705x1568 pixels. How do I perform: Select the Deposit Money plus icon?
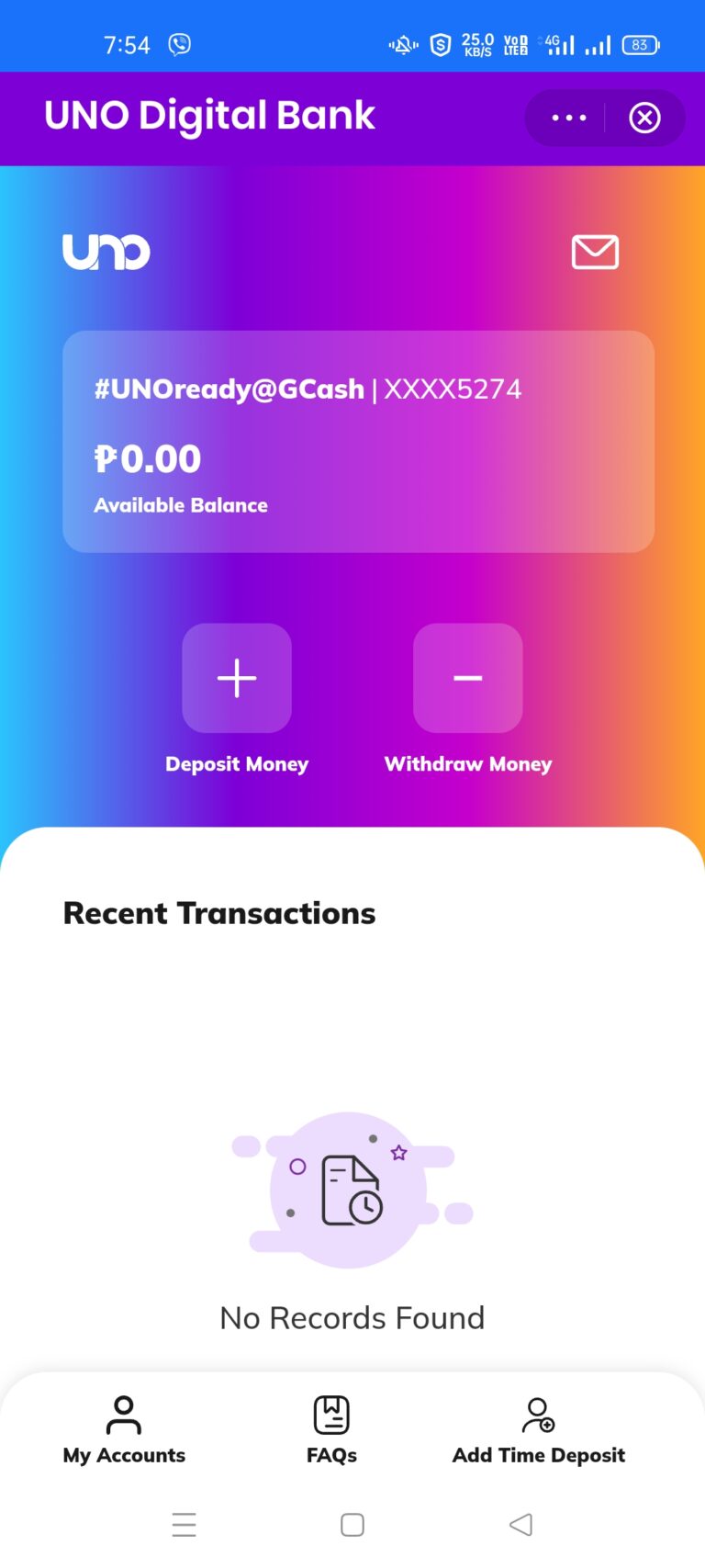236,678
